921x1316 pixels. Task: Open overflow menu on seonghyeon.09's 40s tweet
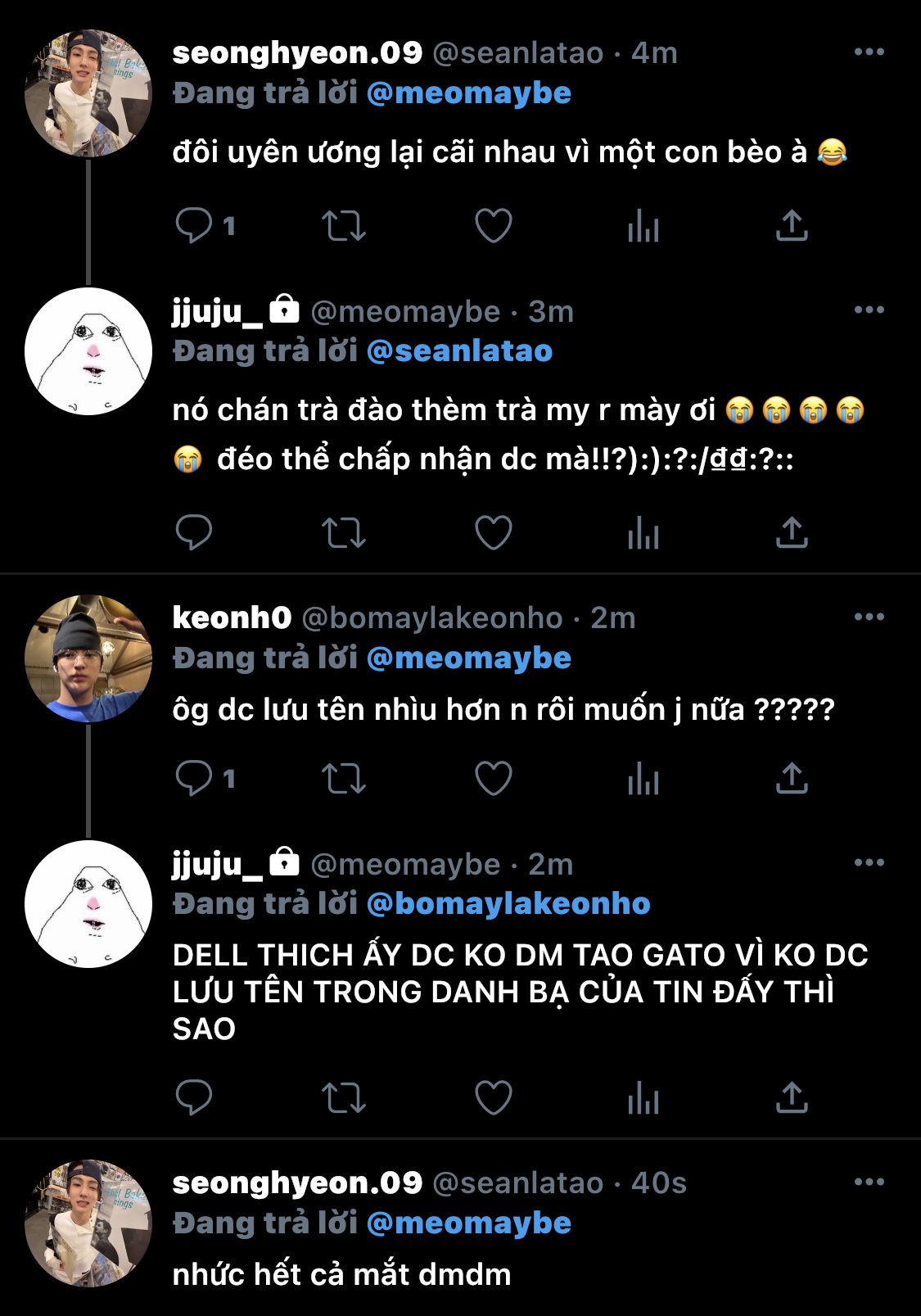click(869, 1182)
